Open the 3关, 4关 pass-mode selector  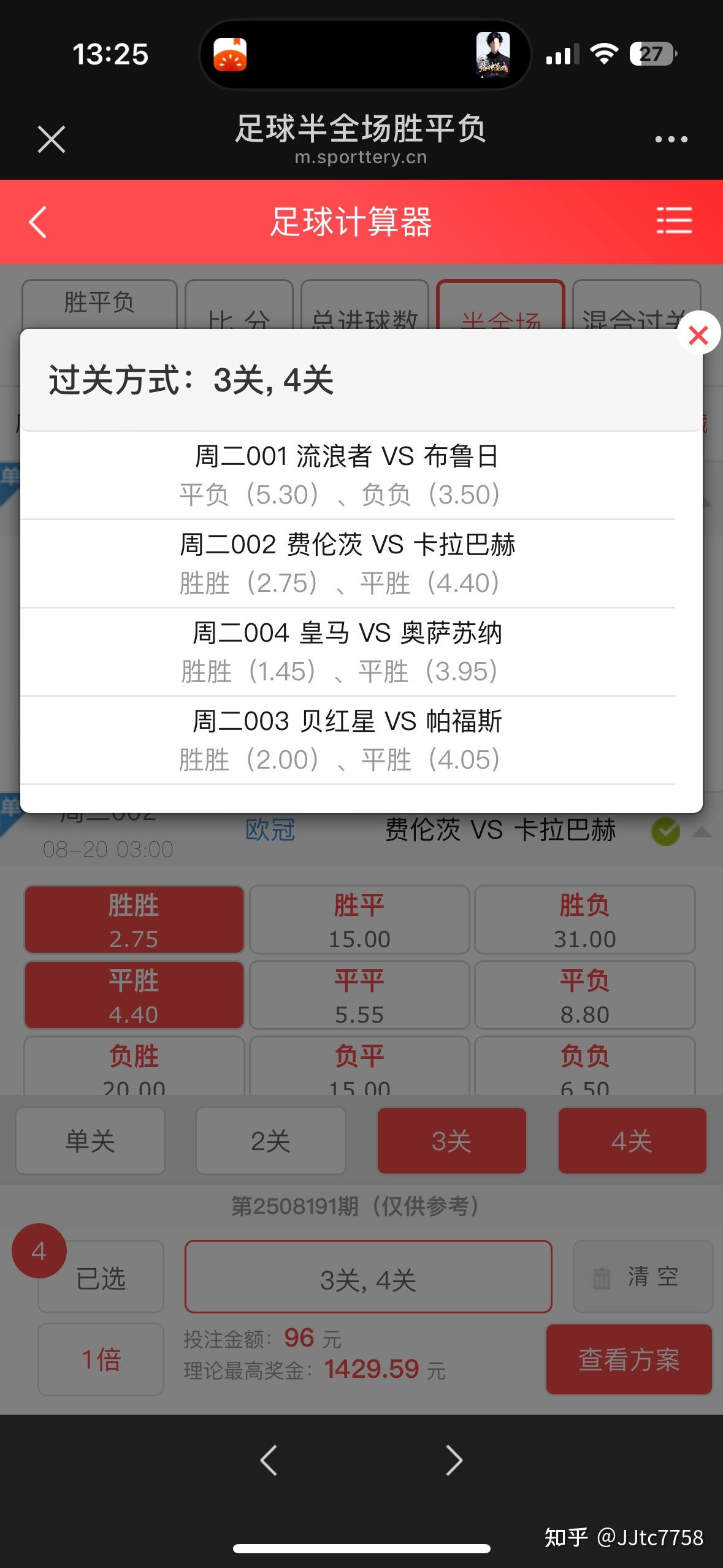(368, 1277)
